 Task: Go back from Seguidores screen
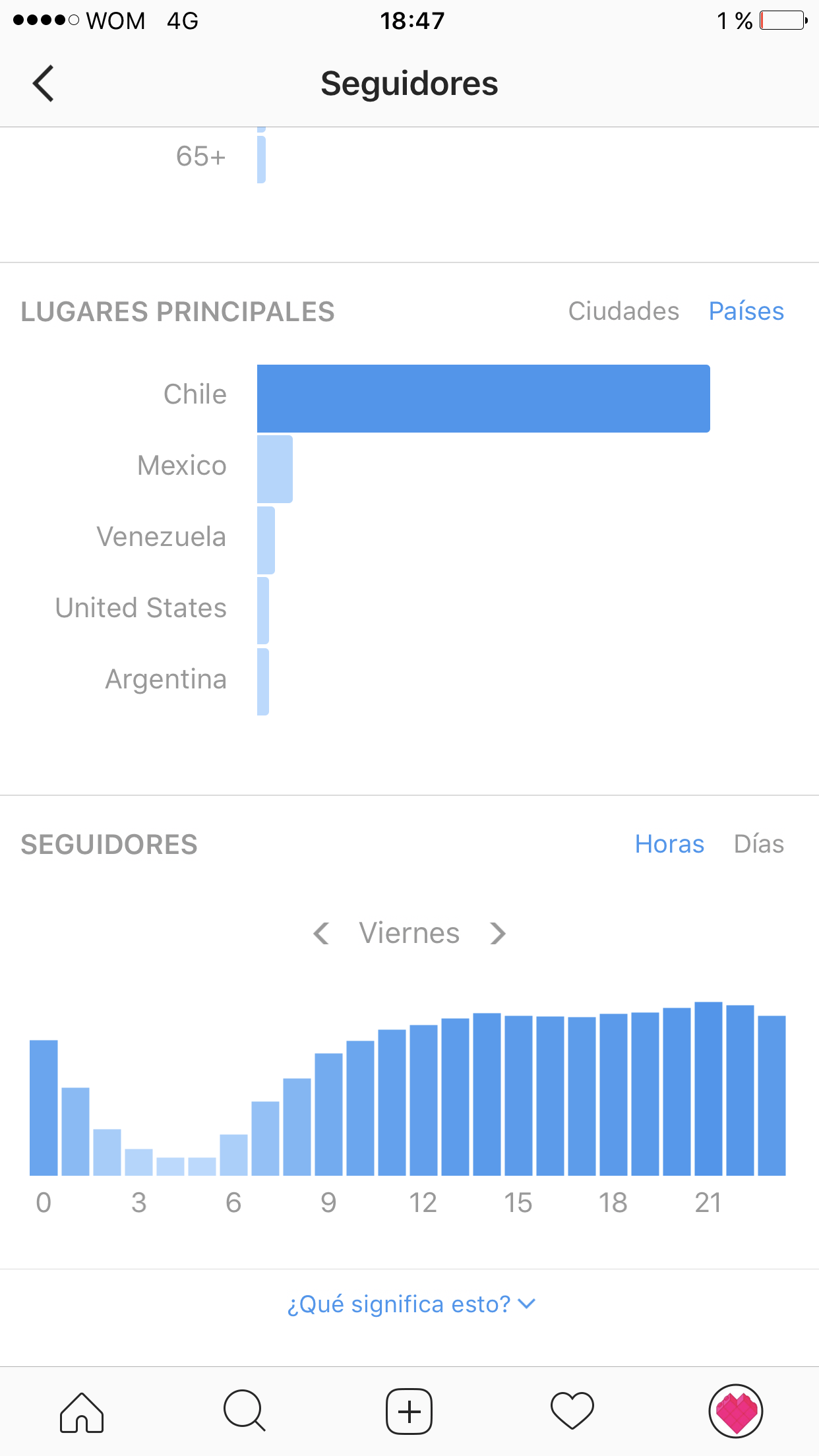tap(44, 84)
